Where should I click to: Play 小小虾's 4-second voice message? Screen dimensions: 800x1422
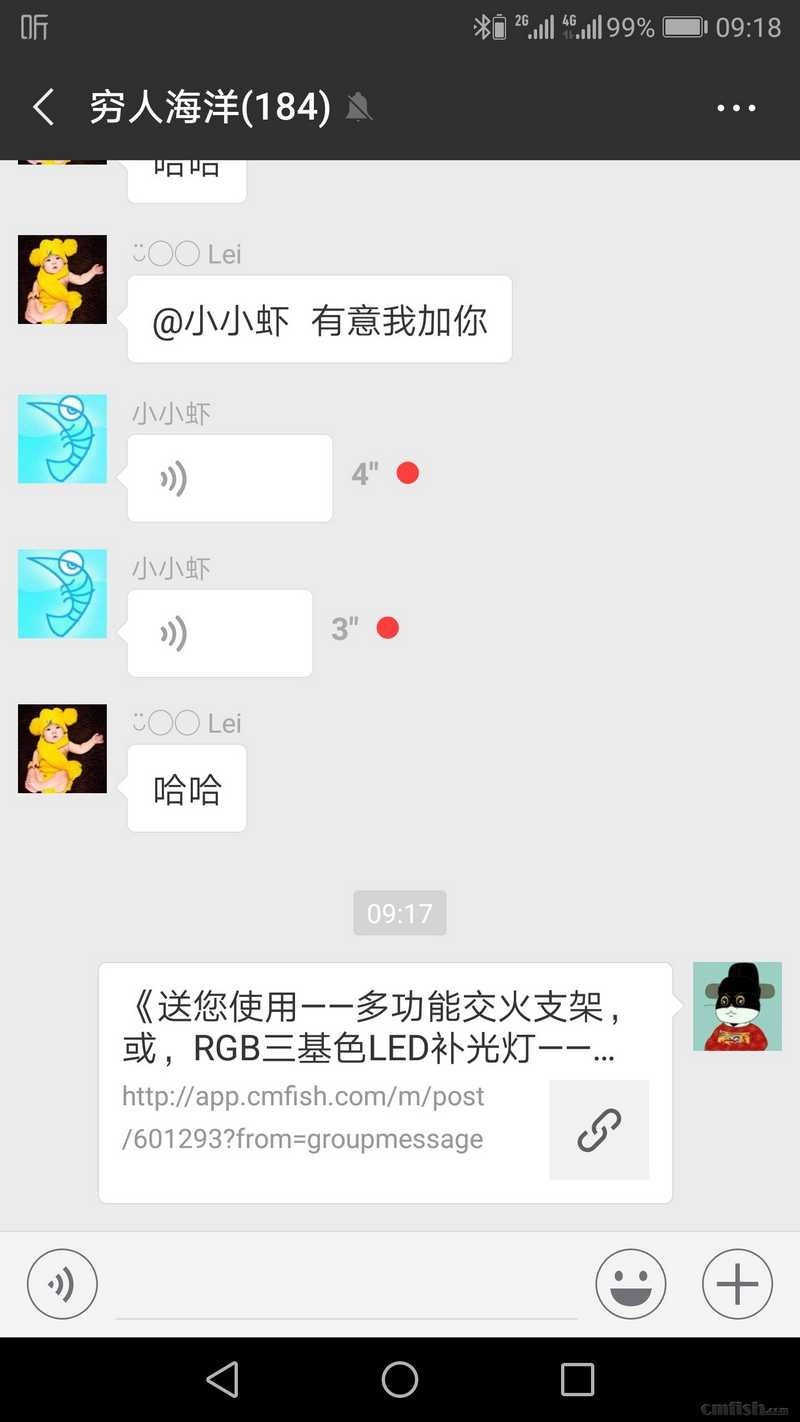coord(229,479)
